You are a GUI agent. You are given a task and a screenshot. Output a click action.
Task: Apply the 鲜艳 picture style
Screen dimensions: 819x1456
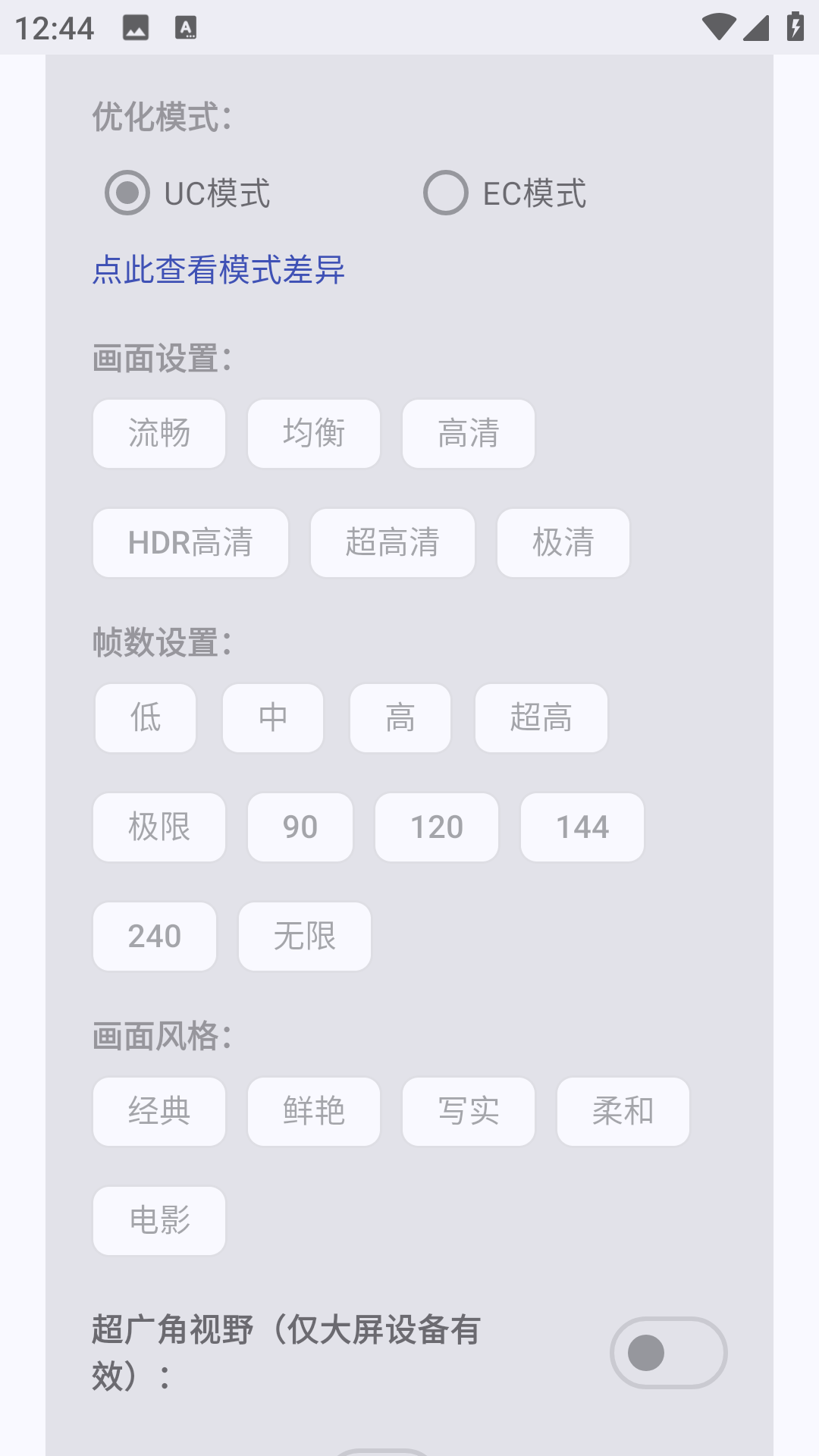pos(313,1111)
